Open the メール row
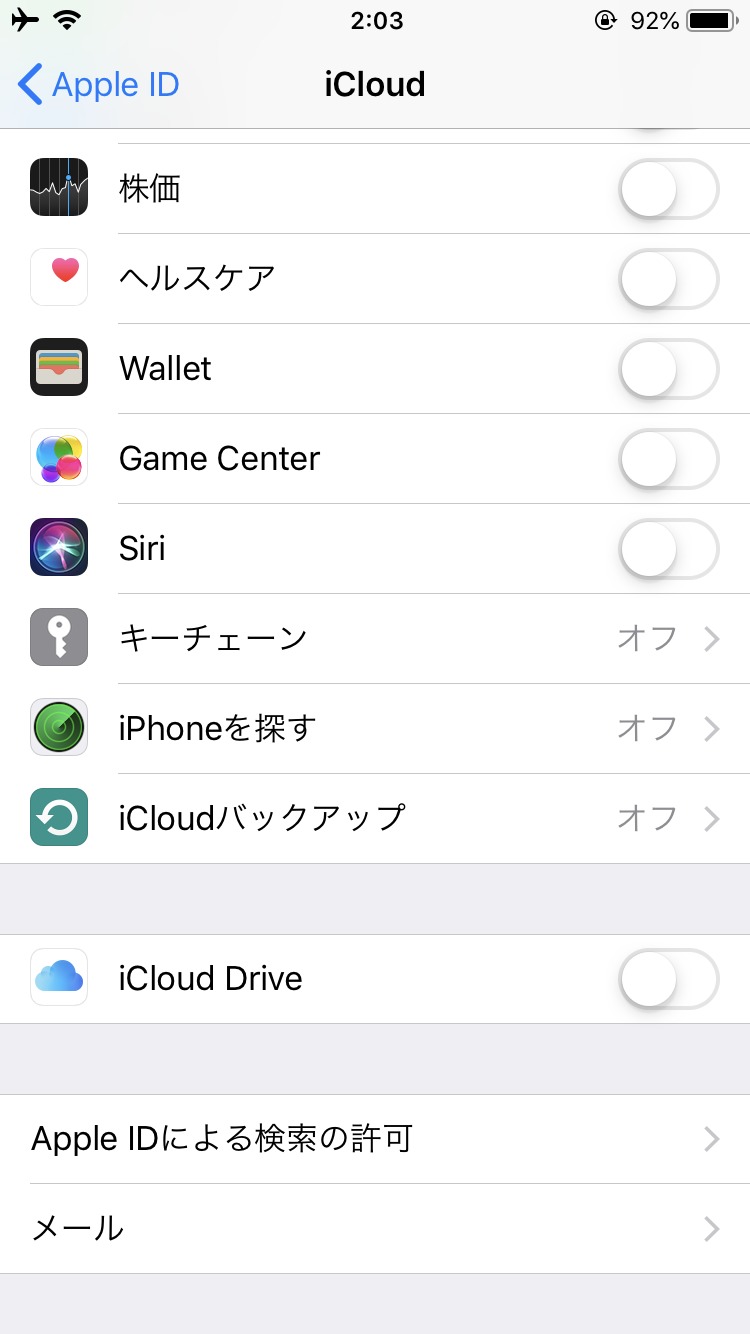This screenshot has height=1334, width=750. click(375, 1229)
